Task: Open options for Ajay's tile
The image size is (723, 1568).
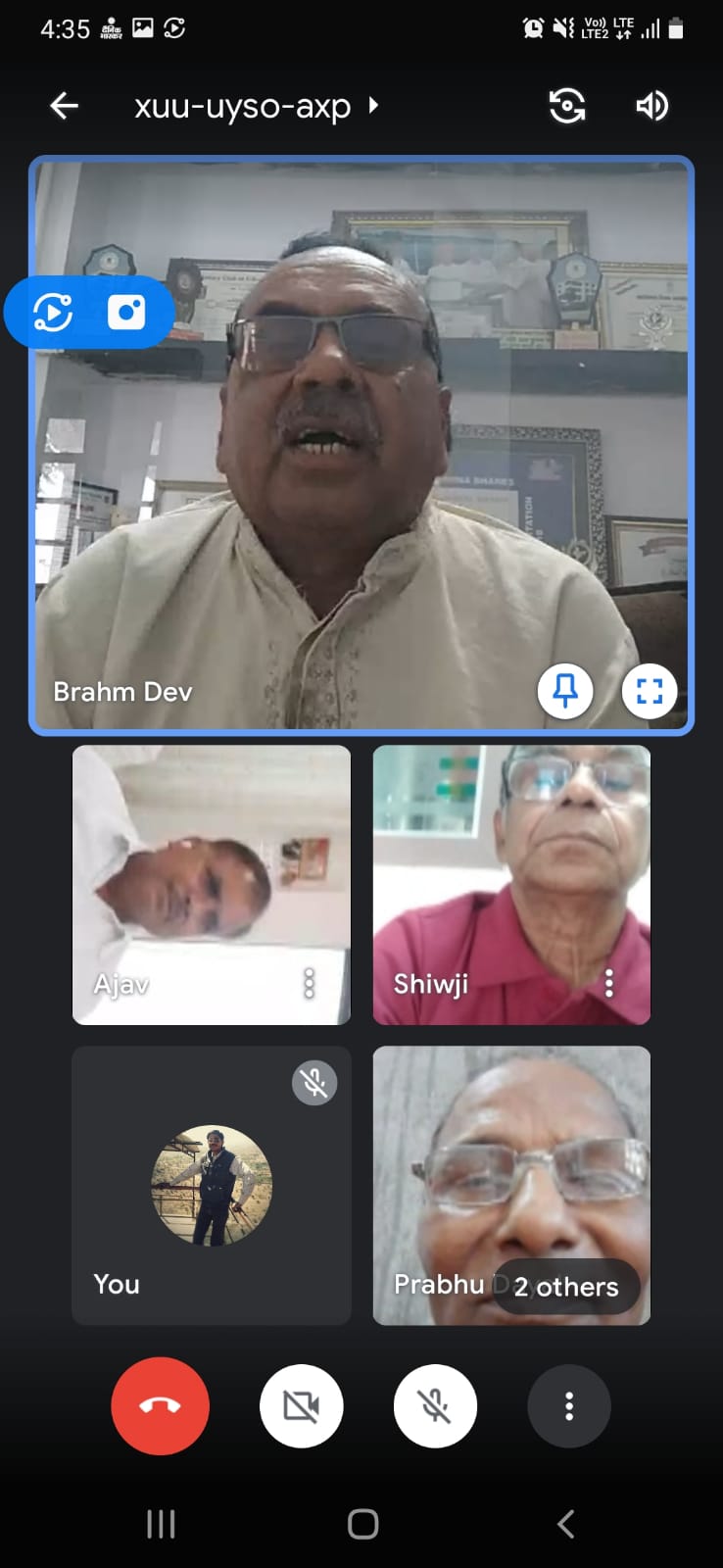Action: (310, 983)
